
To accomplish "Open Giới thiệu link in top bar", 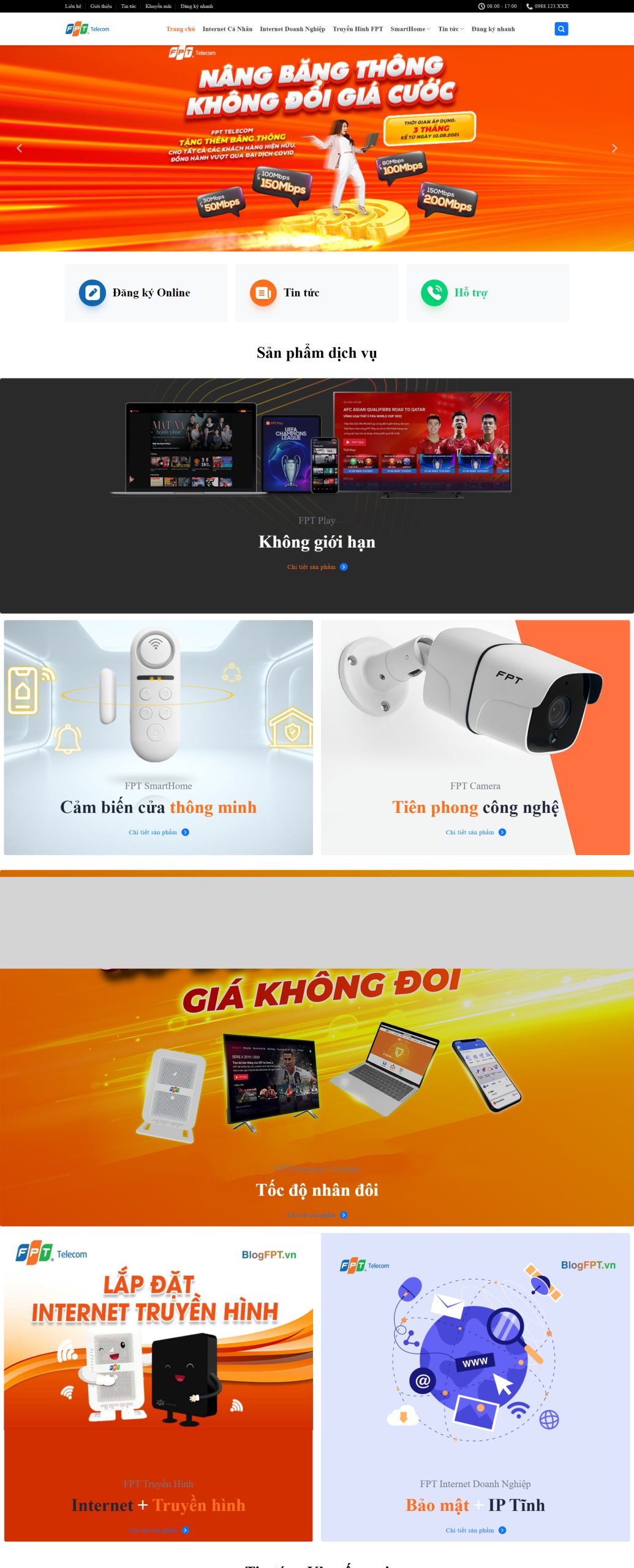I will click(101, 6).
